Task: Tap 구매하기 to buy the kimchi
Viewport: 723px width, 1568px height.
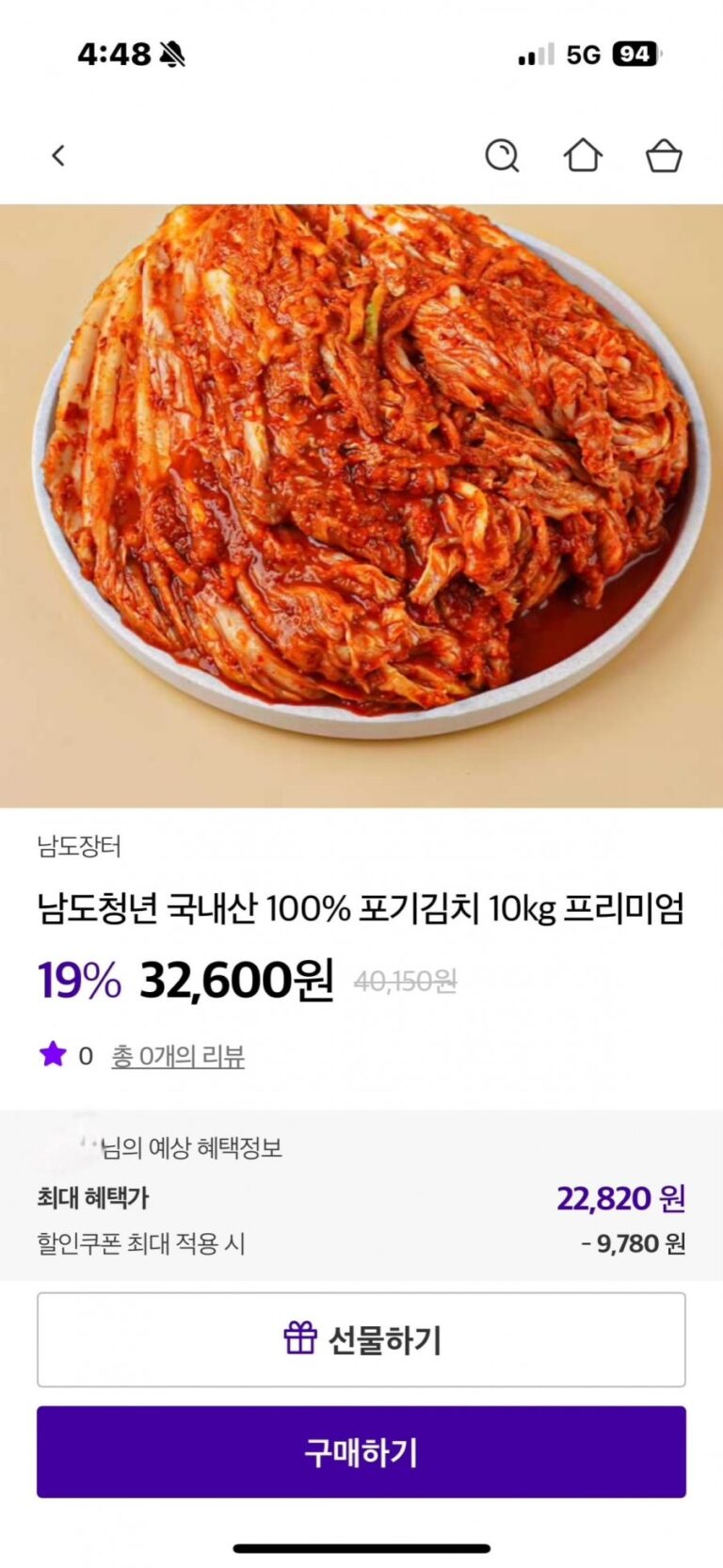Action: 361,1452
